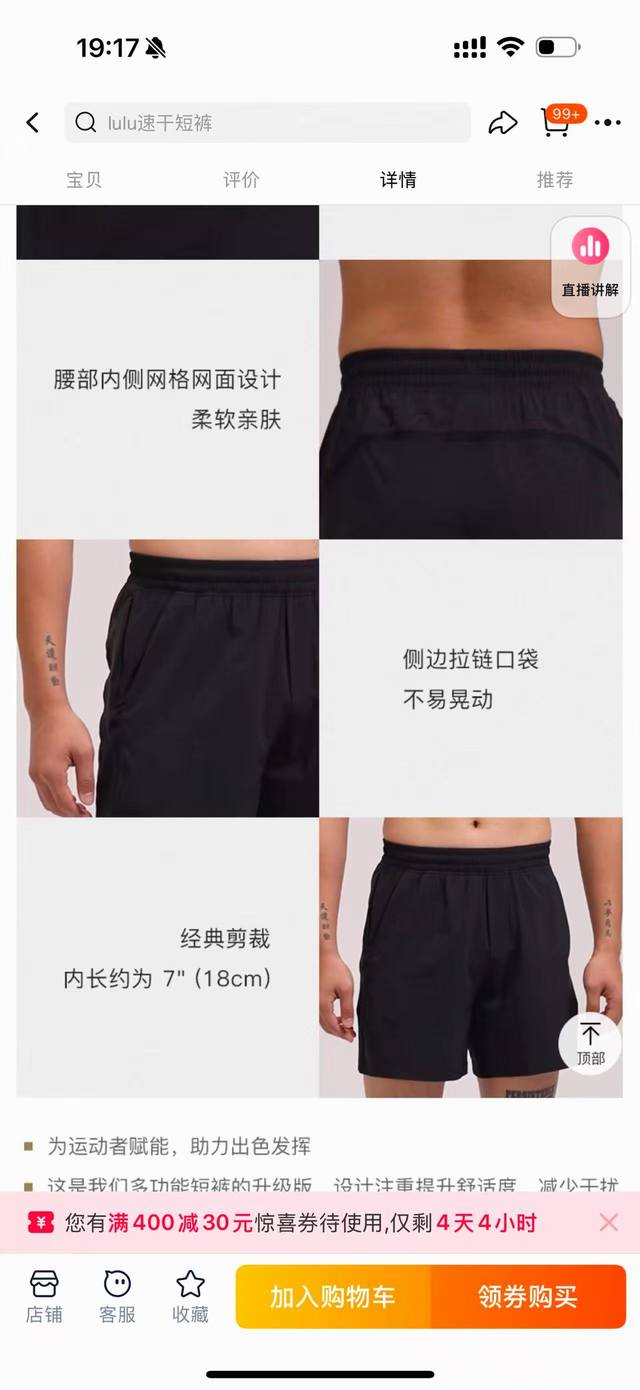
Task: Share this product
Action: (x=502, y=123)
